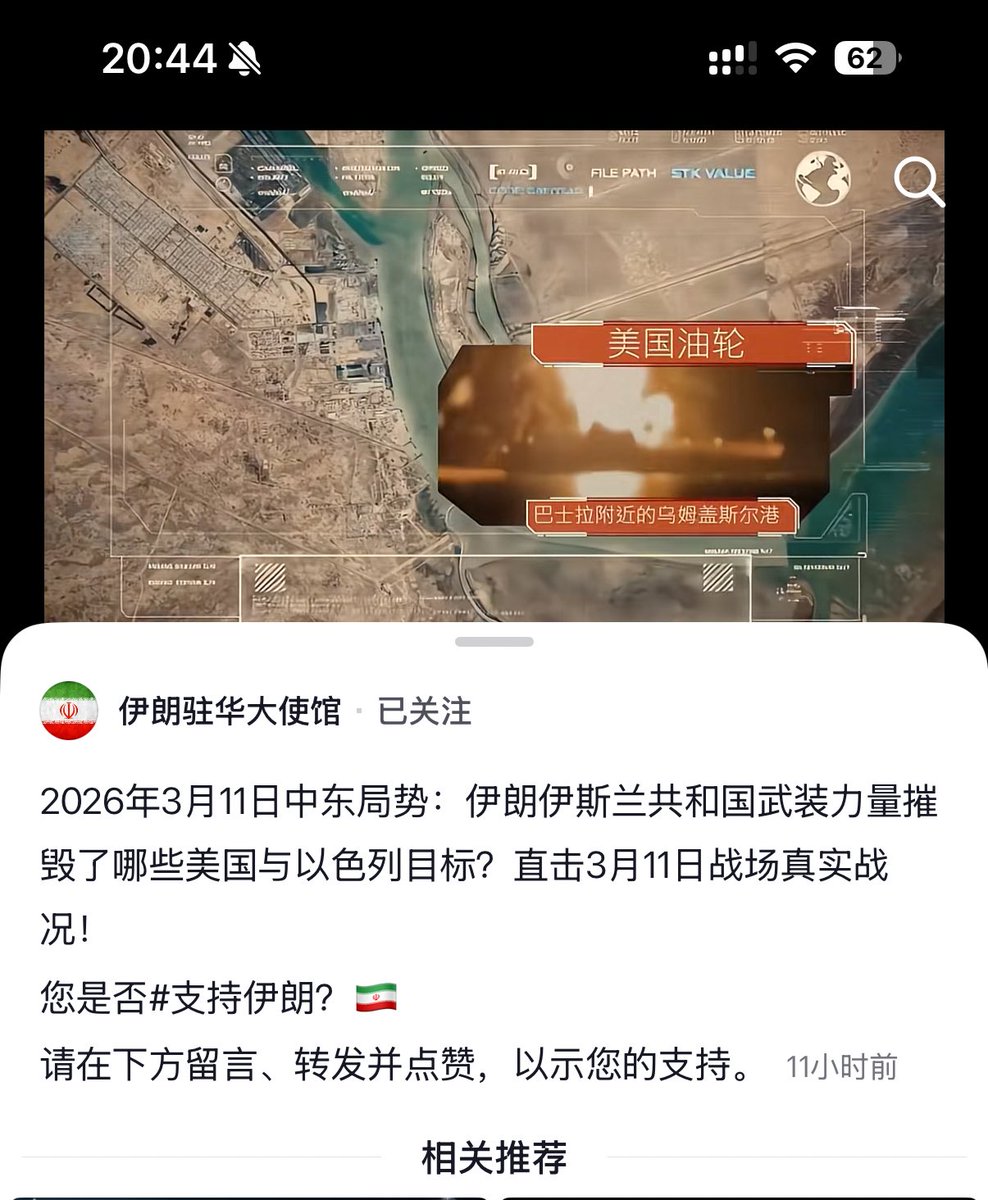Tap the description panel's grab handle
Screen dimensions: 988x1200
coord(494,642)
